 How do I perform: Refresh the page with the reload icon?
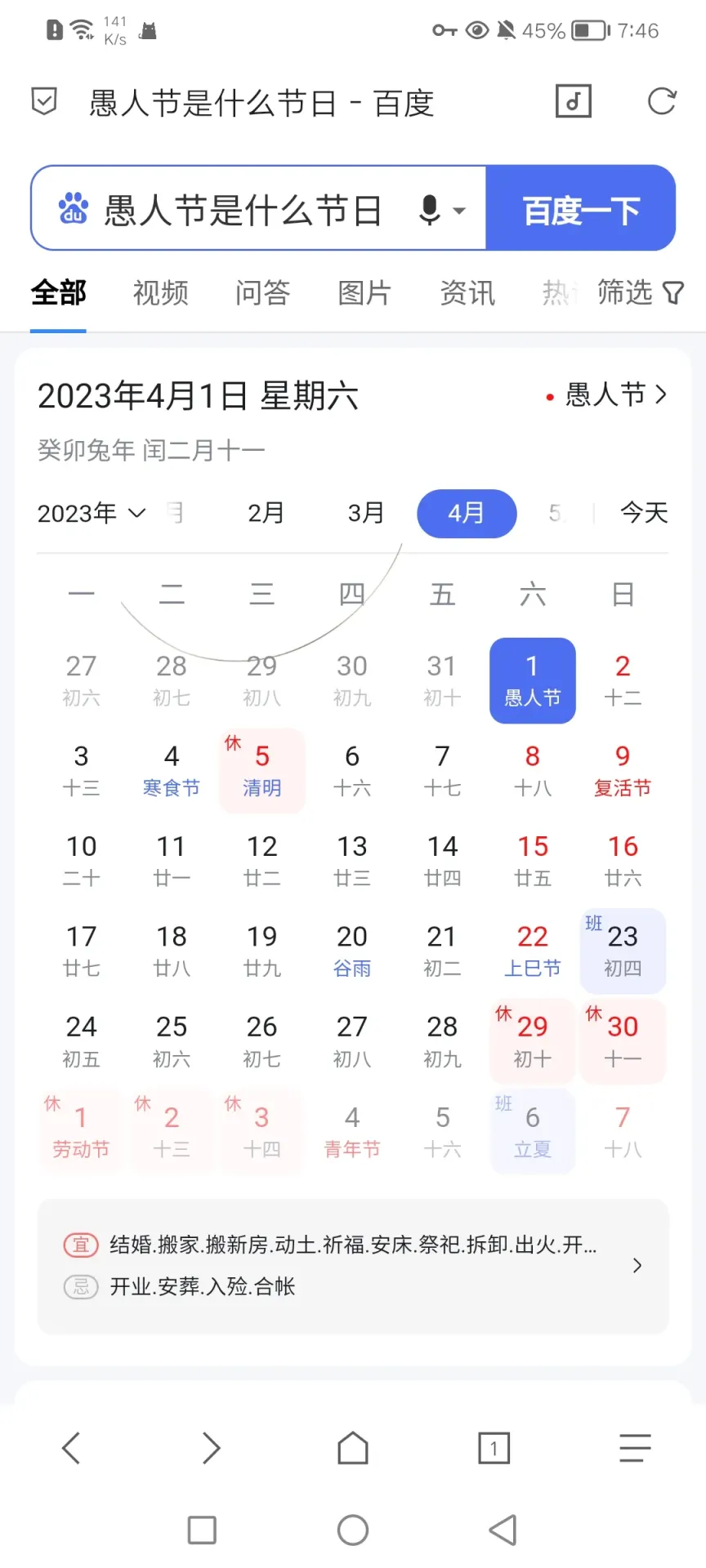pos(662,101)
